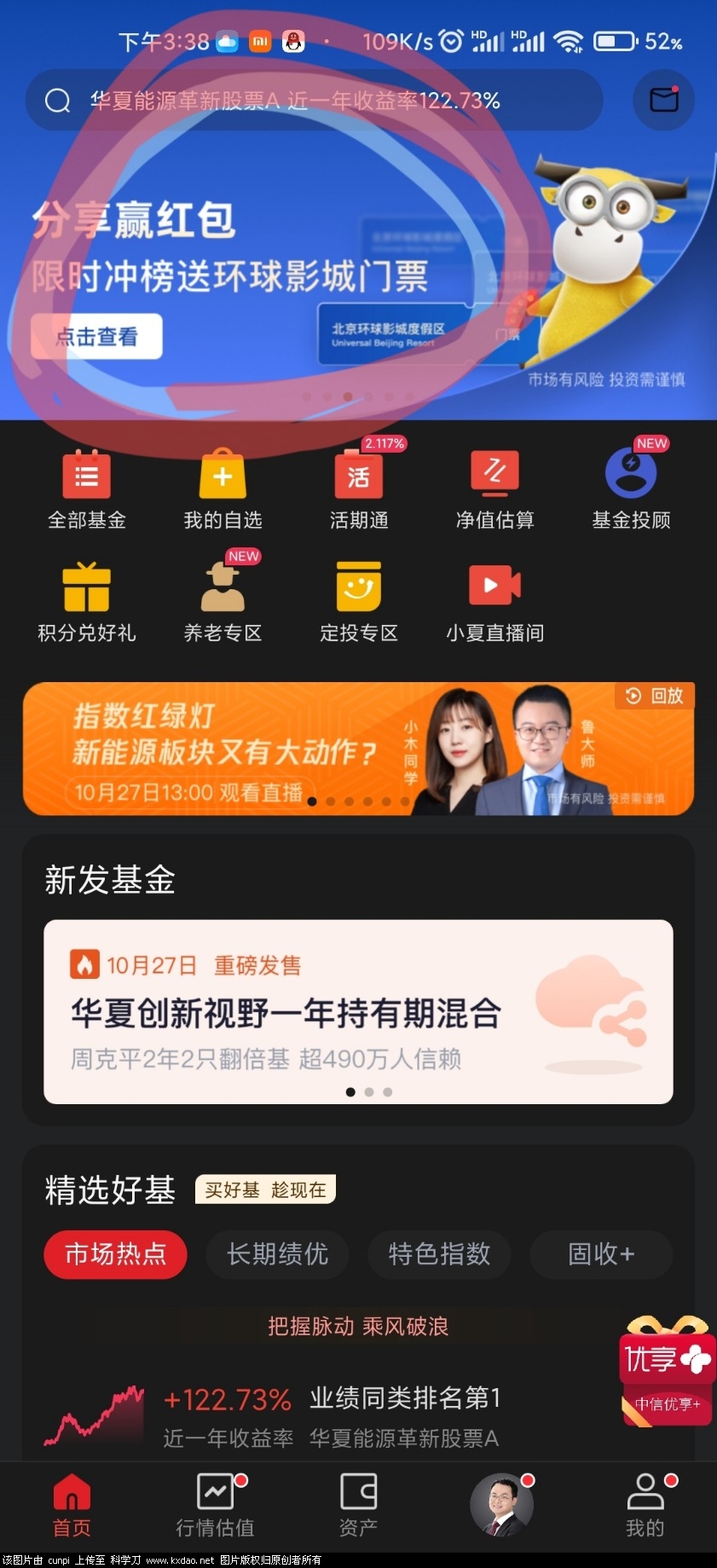Select the 固收+ chip
The height and width of the screenshot is (1568, 717).
pyautogui.click(x=601, y=1254)
